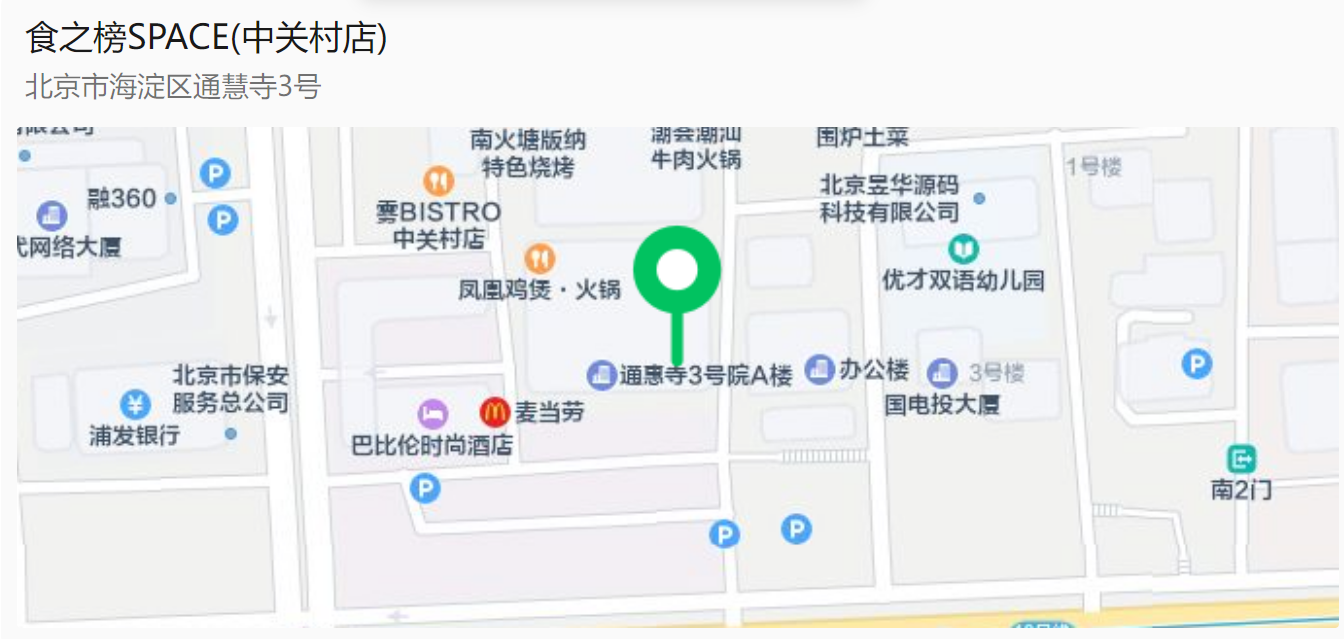Tap the 巴比伦时尚酒店 hotel marker
Image resolution: width=1344 pixels, height=639 pixels.
point(432,412)
